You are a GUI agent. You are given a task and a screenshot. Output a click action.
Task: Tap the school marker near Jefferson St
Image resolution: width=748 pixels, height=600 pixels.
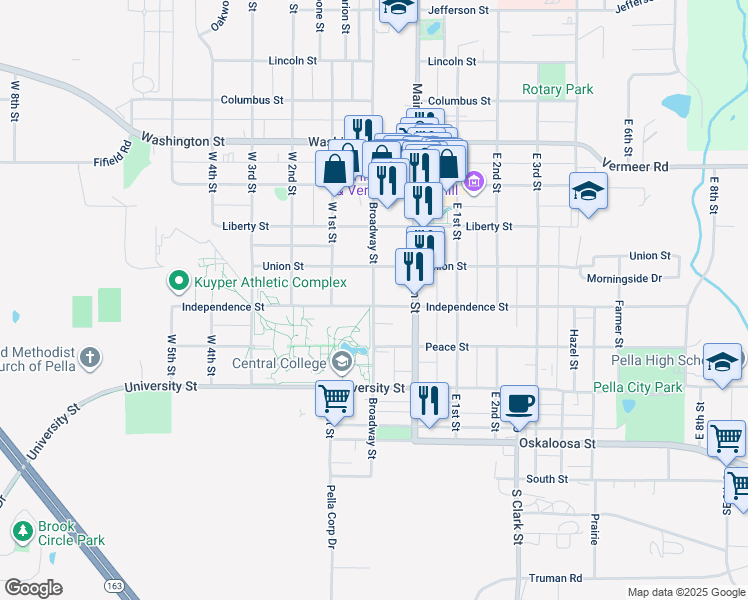pos(398,10)
